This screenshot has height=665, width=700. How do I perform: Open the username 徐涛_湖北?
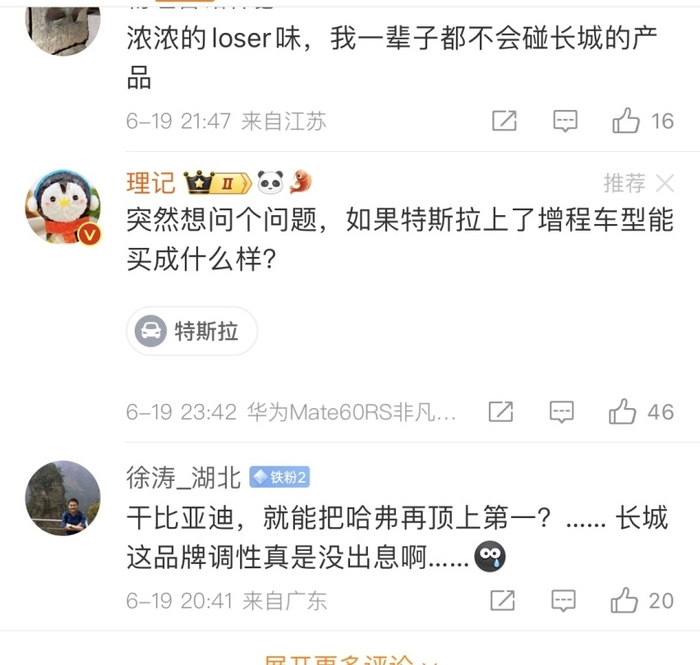184,477
